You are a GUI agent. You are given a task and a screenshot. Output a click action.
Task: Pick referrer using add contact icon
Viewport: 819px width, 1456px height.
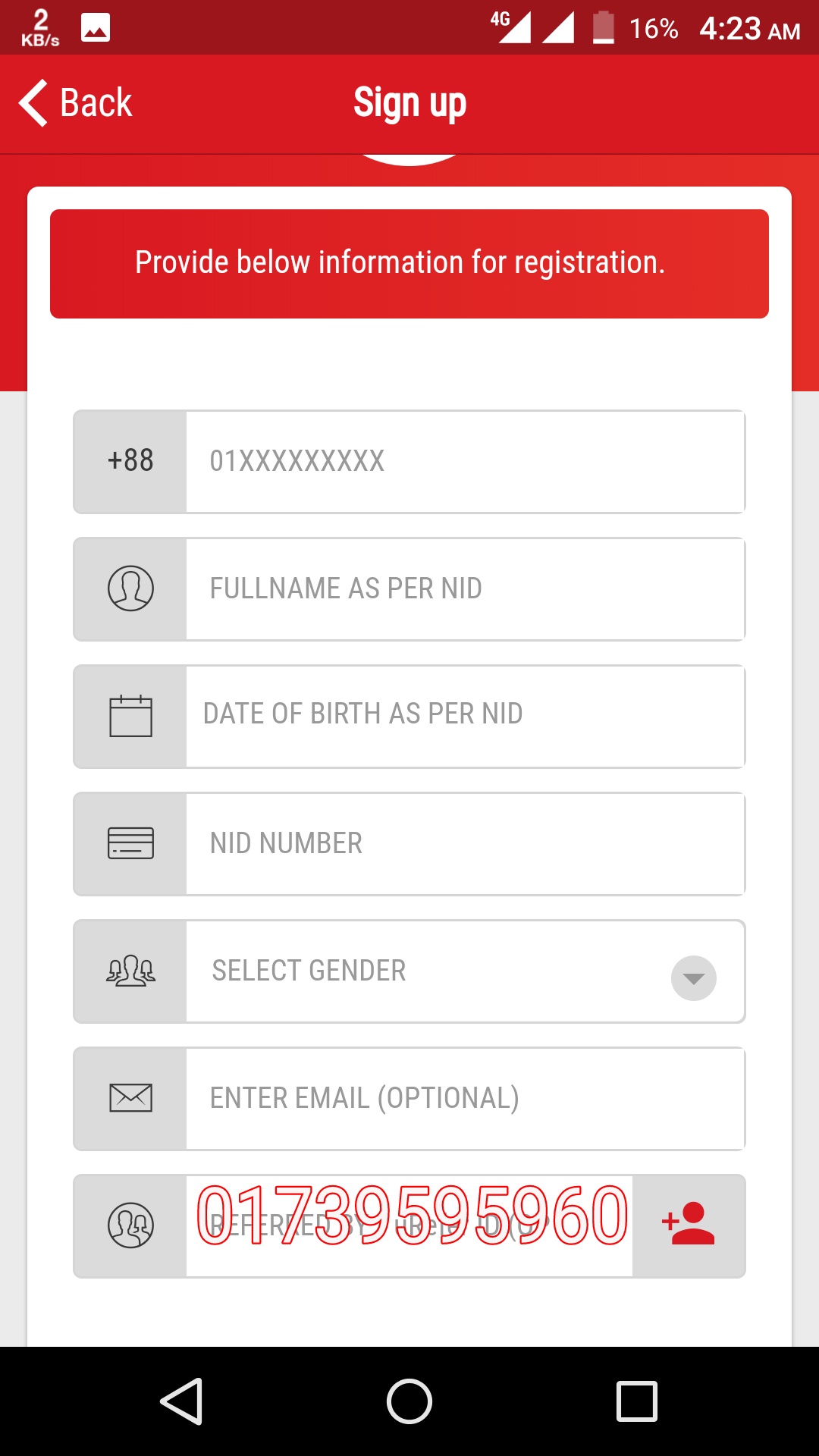(689, 1225)
